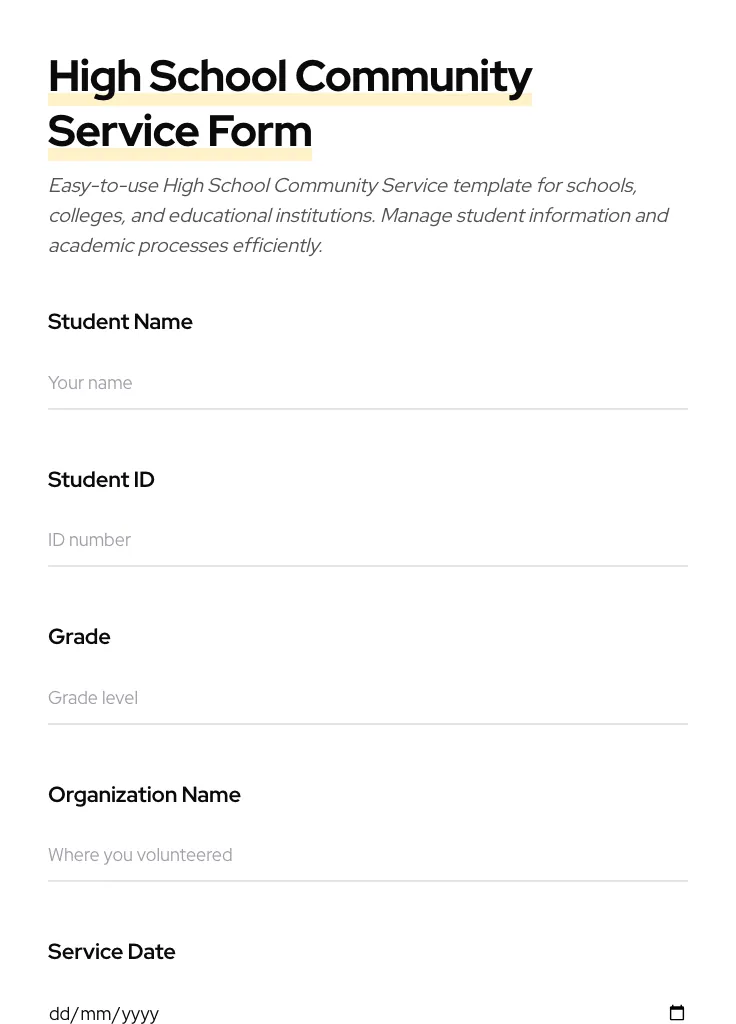736x1024 pixels.
Task: Click the 'Service Form' heading line
Action: pos(180,131)
